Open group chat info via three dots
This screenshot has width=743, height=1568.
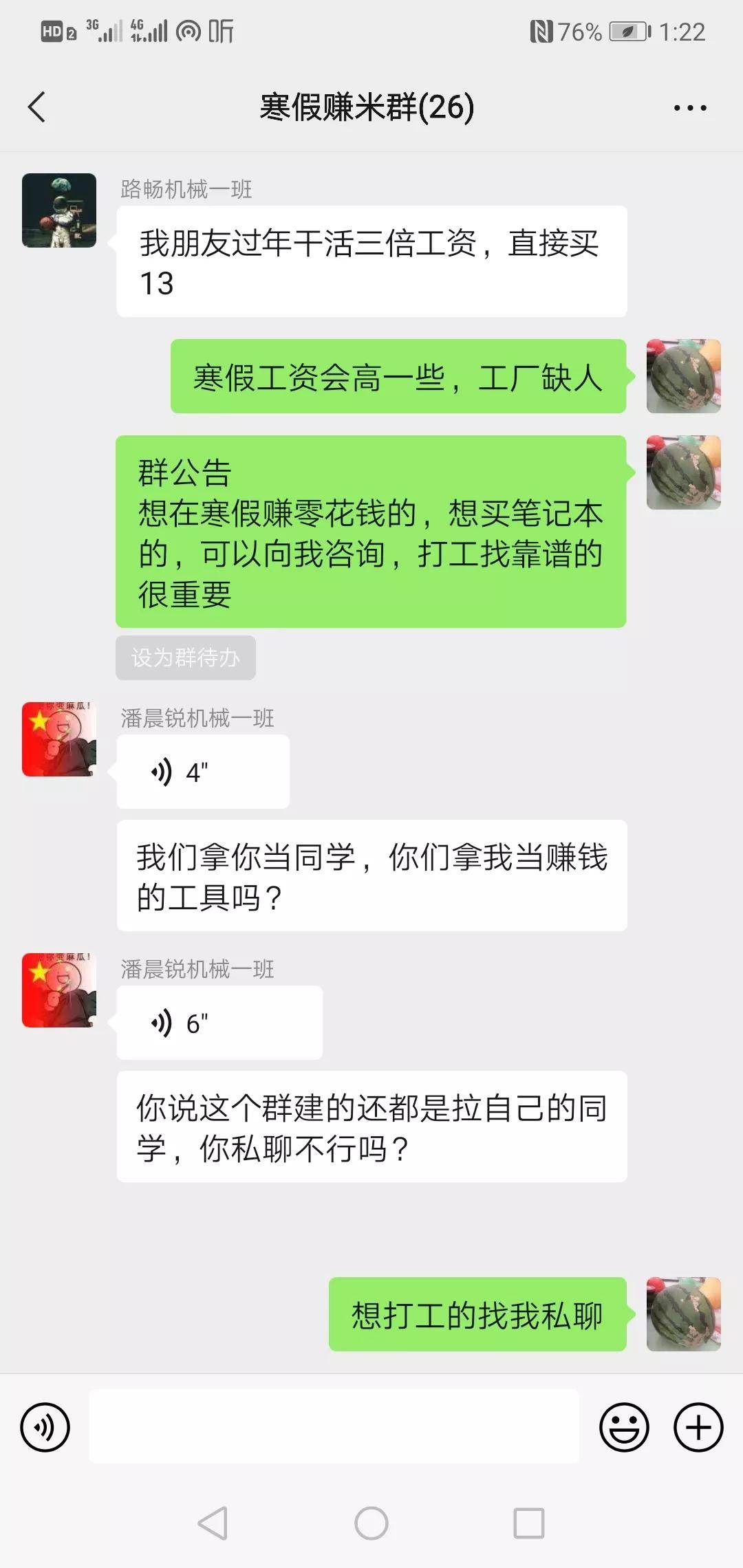(x=689, y=108)
